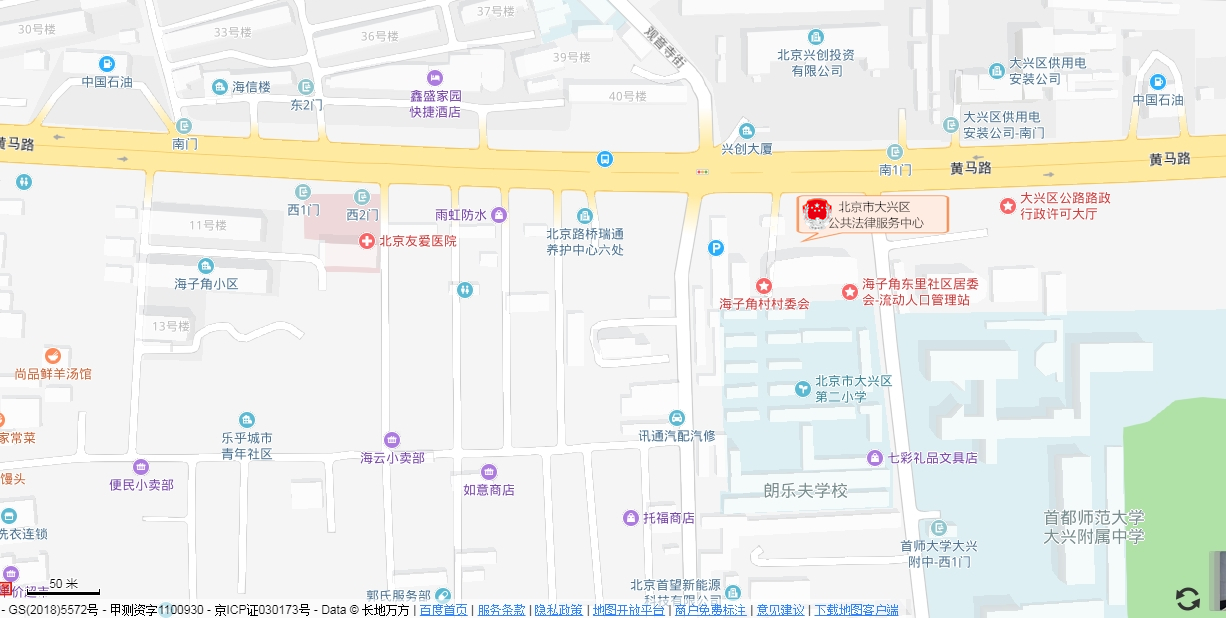Open the 下载地图客户端 link
The image size is (1226, 618).
[x=856, y=610]
